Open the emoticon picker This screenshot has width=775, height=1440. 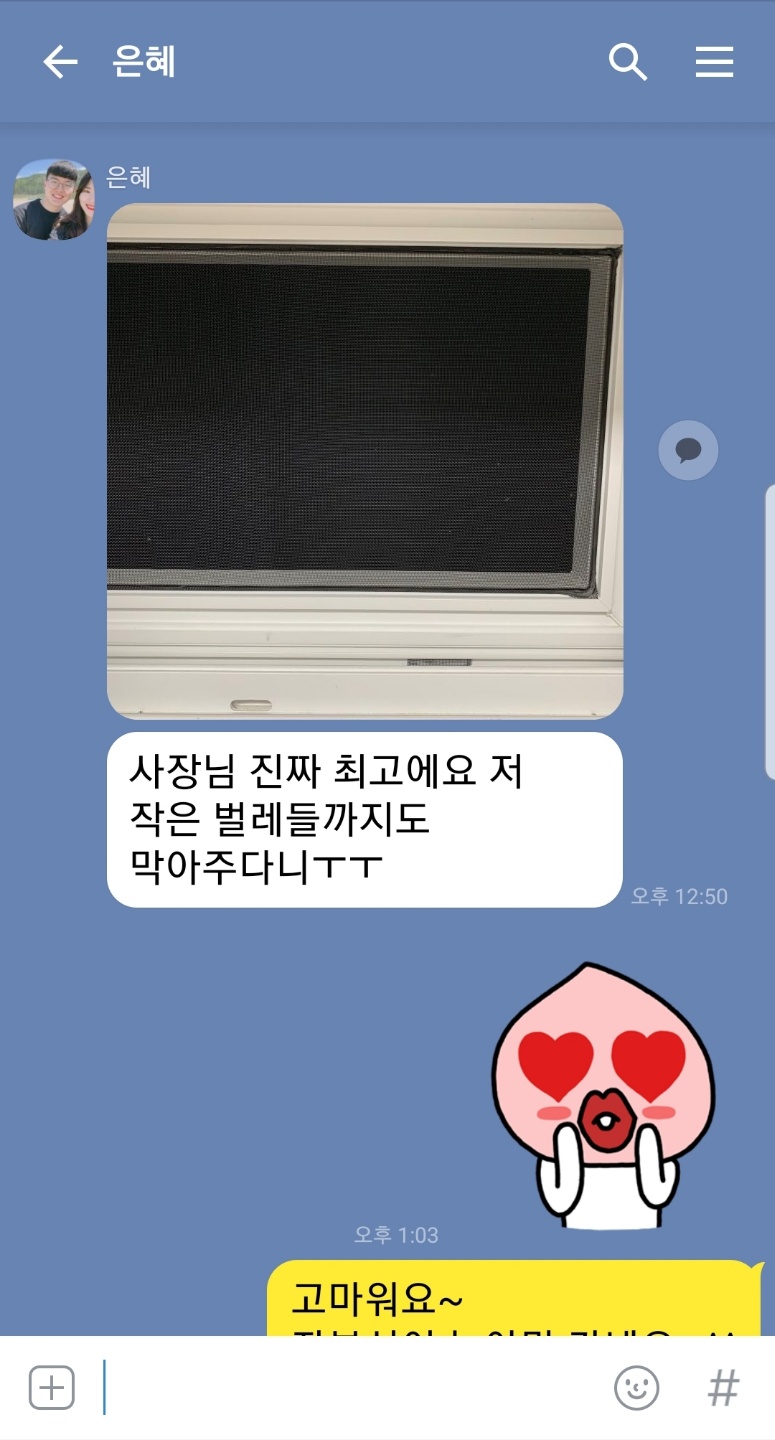coord(637,1388)
